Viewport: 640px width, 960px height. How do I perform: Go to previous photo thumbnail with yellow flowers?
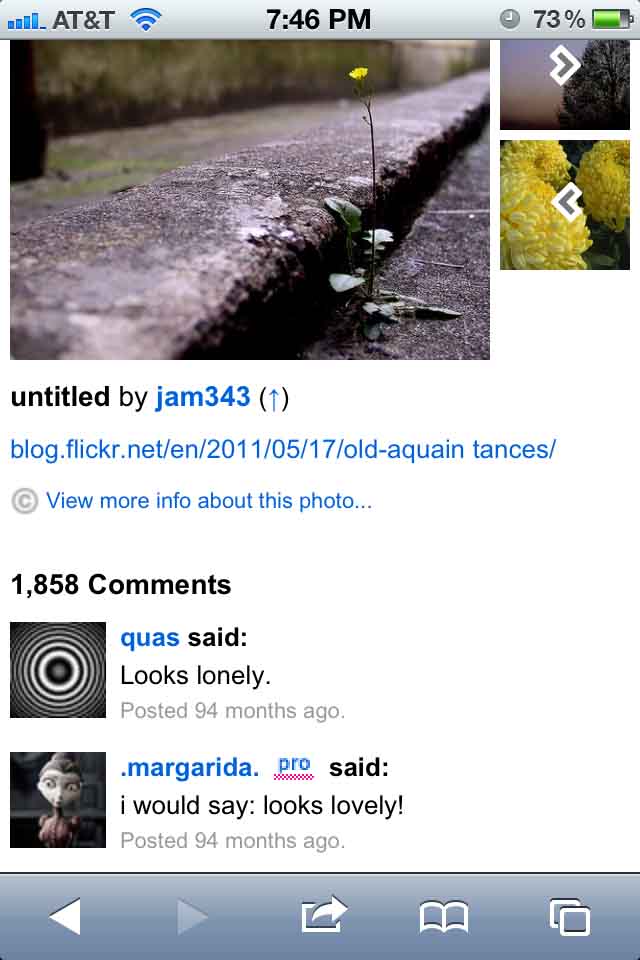pyautogui.click(x=564, y=204)
